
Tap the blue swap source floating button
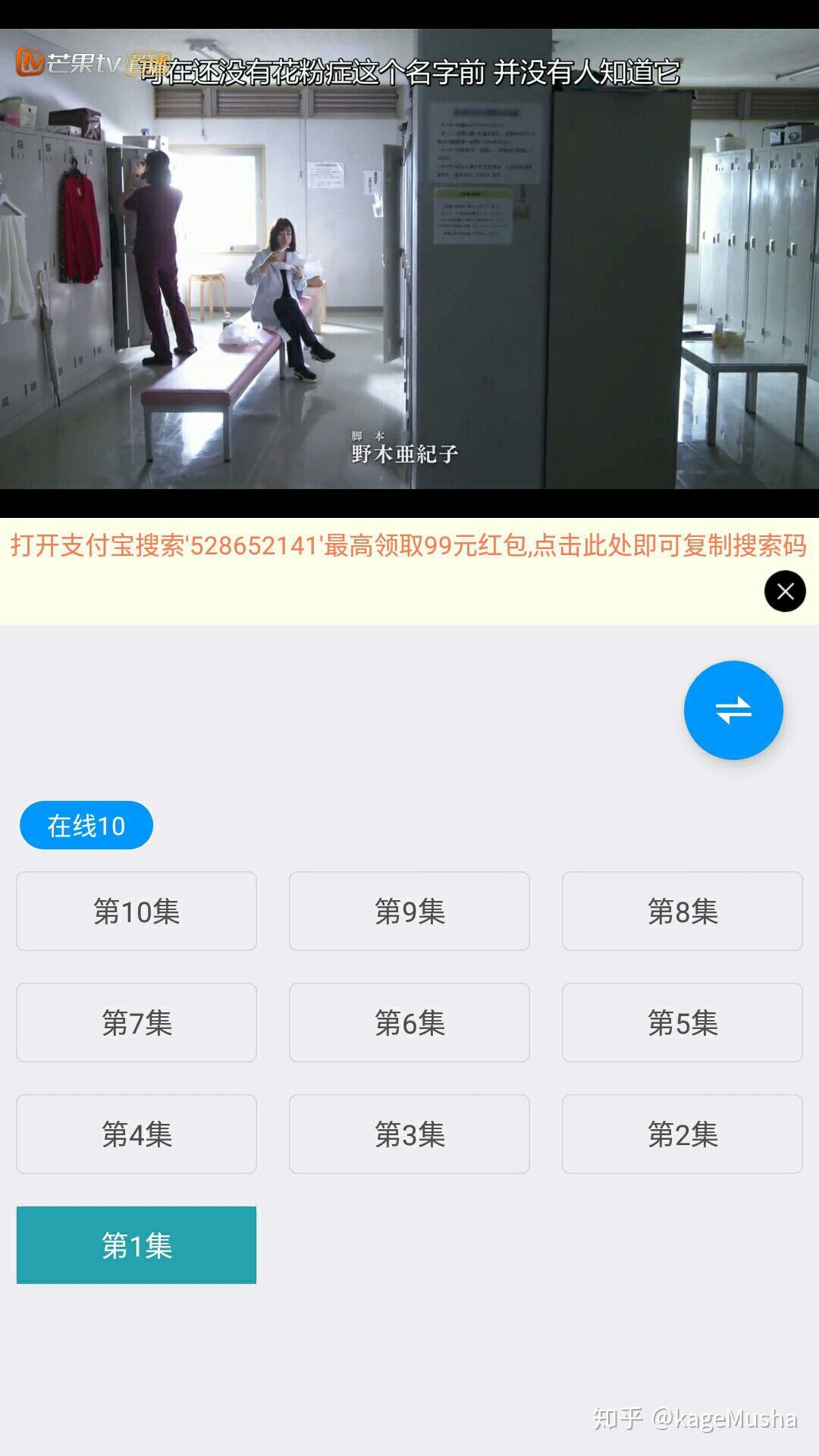[x=733, y=710]
